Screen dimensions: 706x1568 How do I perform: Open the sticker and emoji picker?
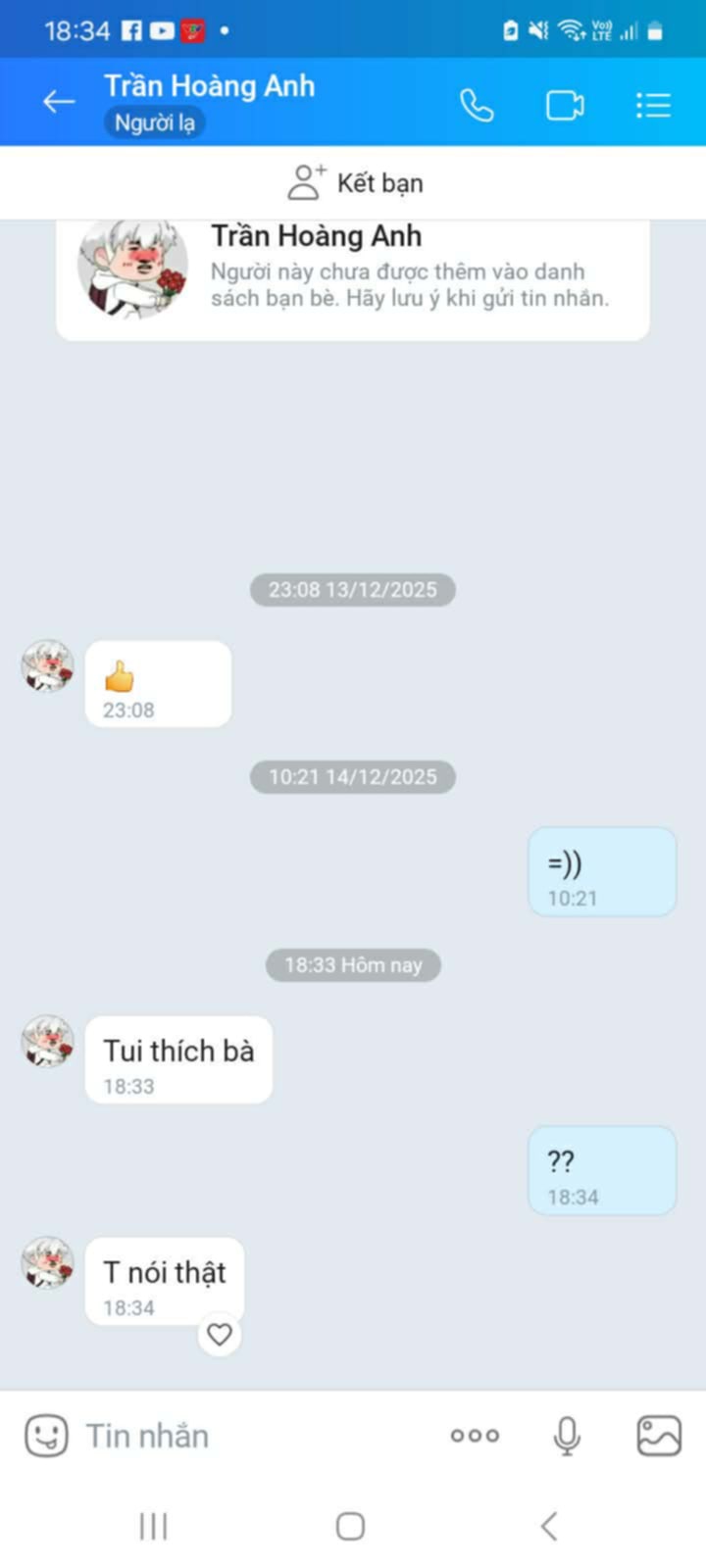click(46, 1436)
